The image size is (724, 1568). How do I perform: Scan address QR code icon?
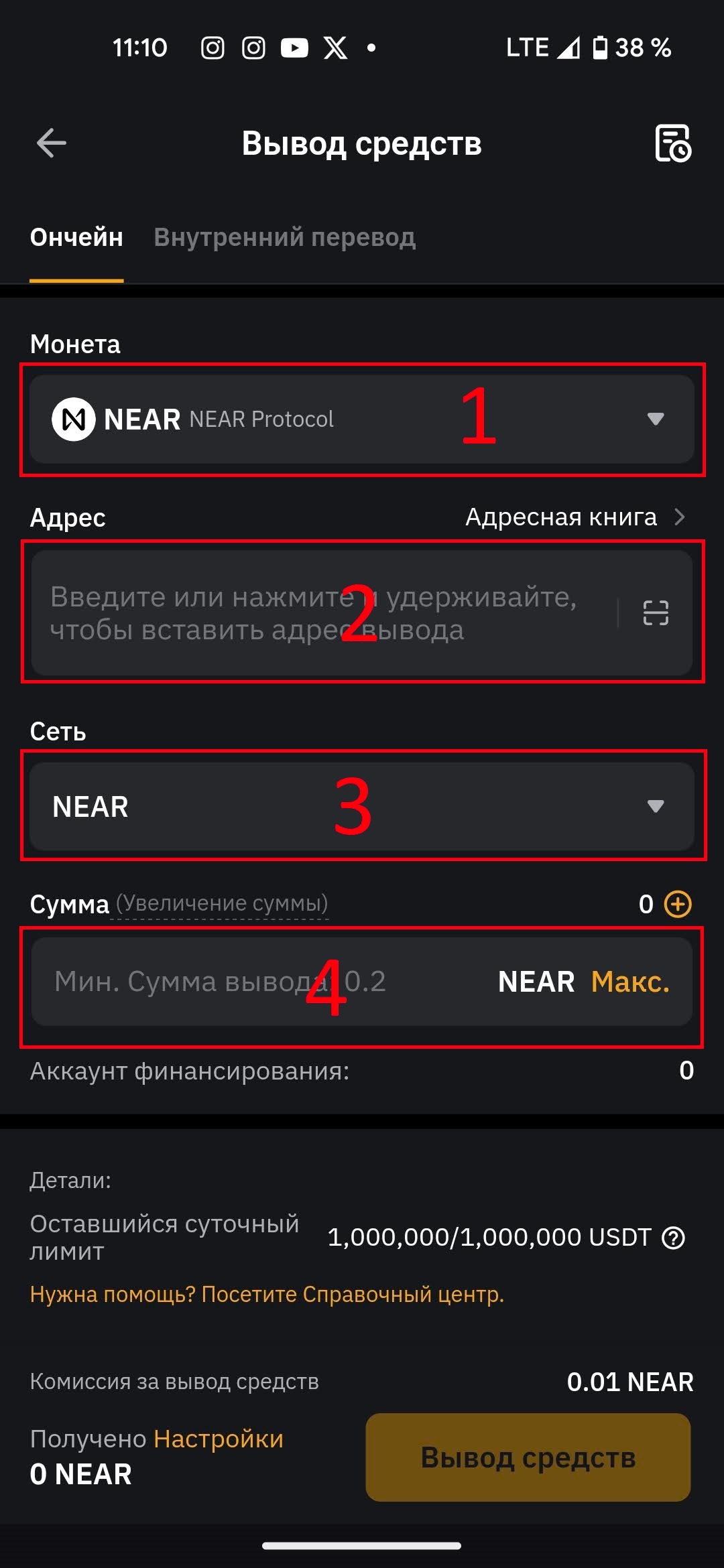[x=655, y=613]
